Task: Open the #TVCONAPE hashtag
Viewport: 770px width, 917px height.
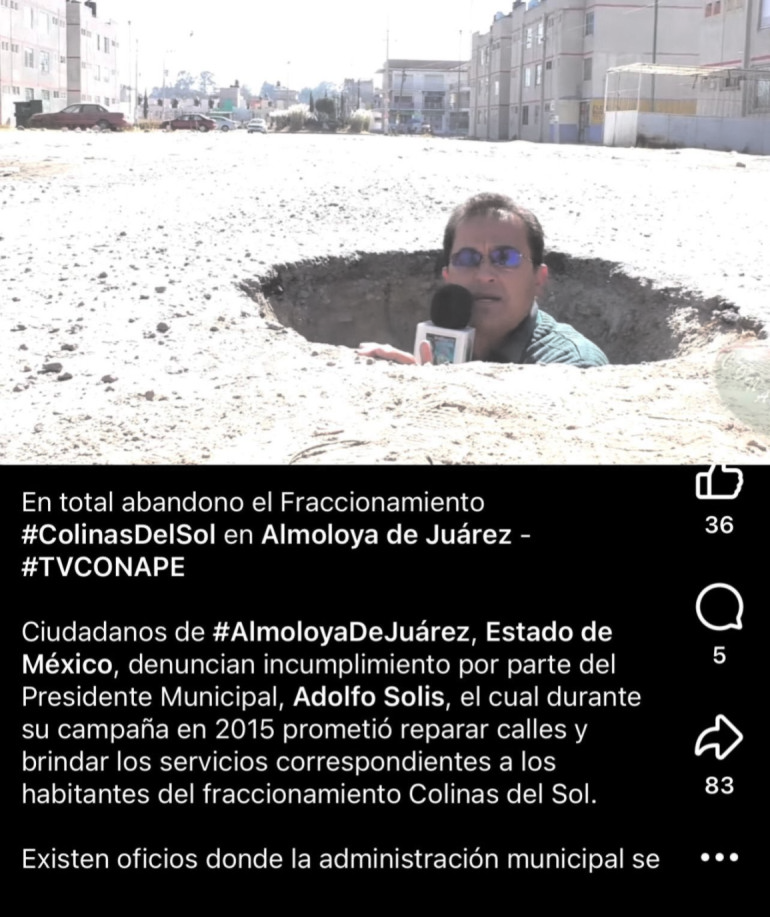Action: 103,566
